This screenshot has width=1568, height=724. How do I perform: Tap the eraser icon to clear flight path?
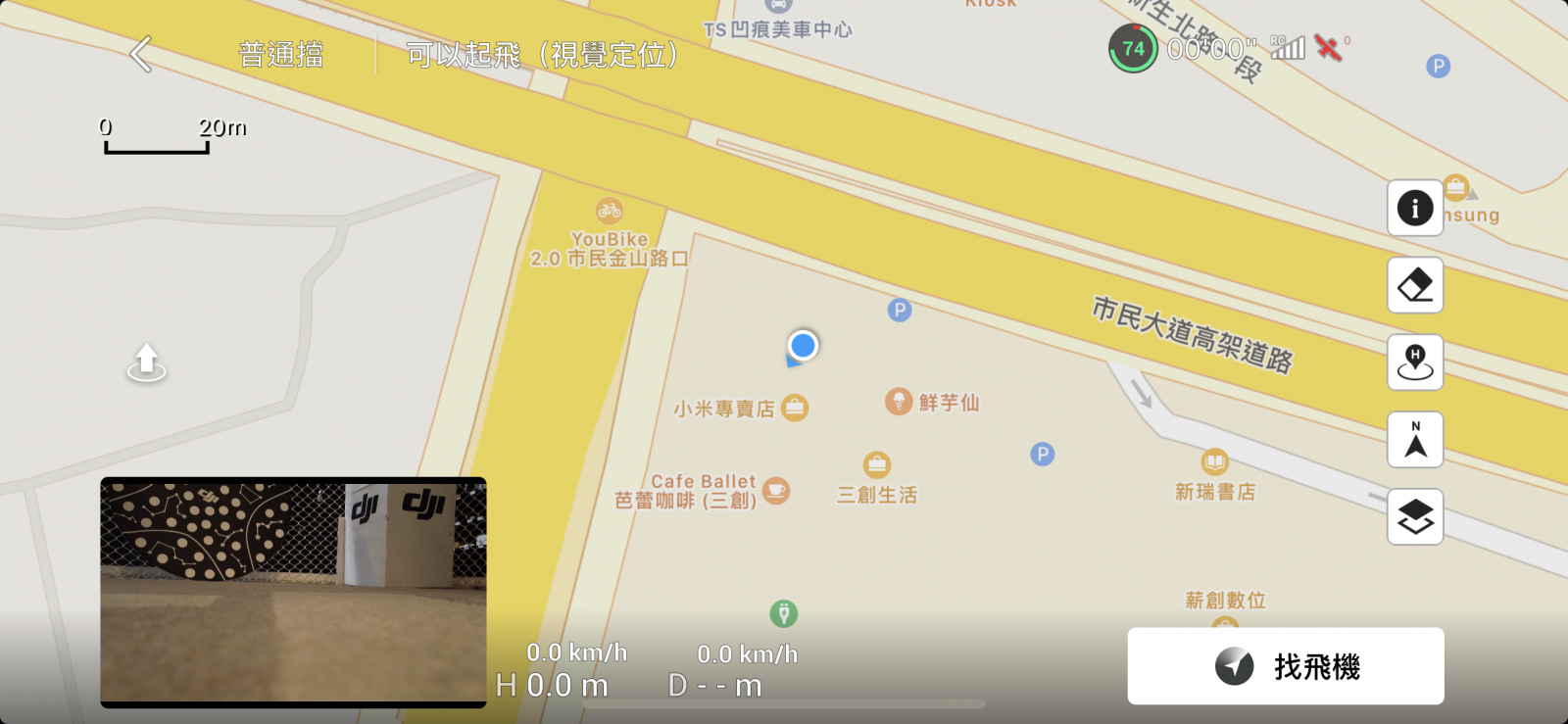click(1414, 285)
